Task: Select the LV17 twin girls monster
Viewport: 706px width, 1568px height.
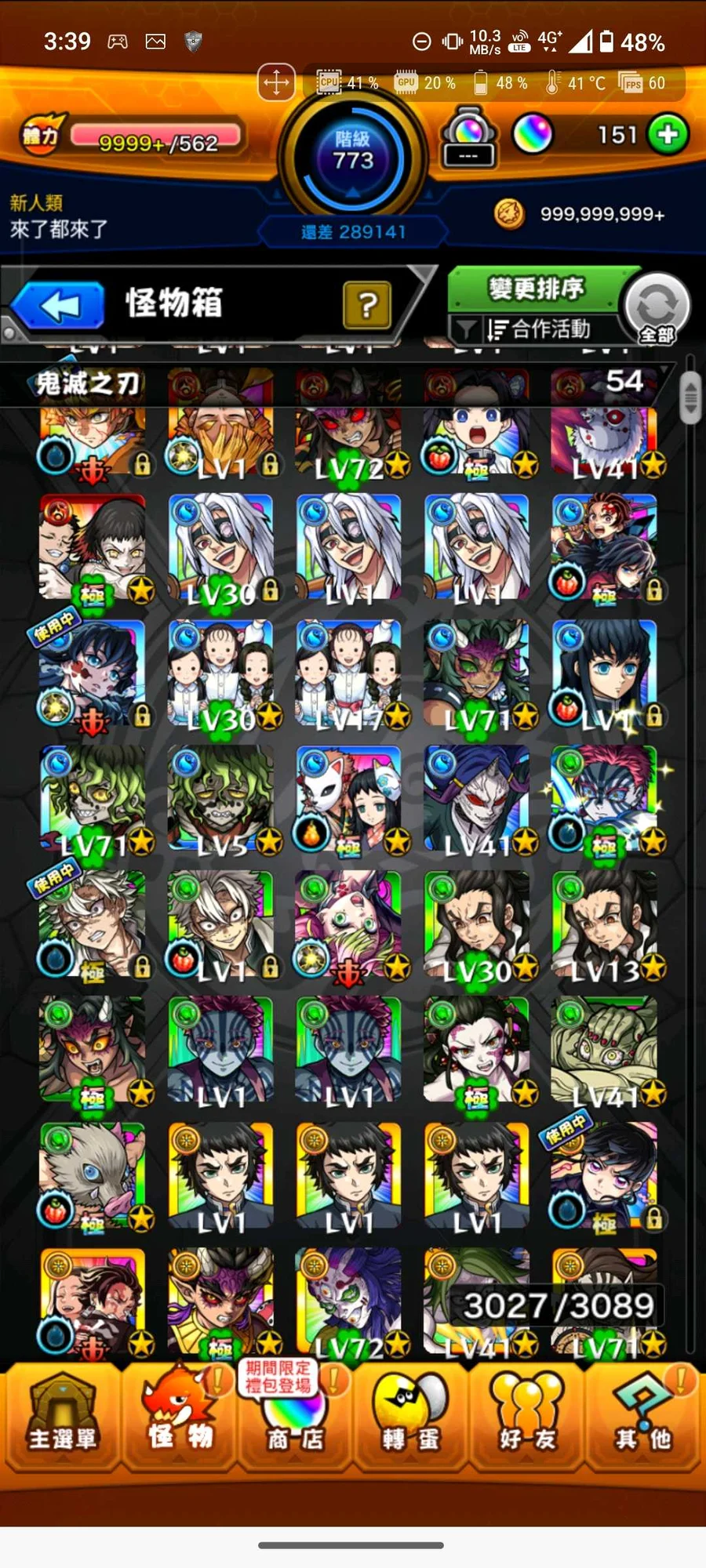Action: point(349,674)
